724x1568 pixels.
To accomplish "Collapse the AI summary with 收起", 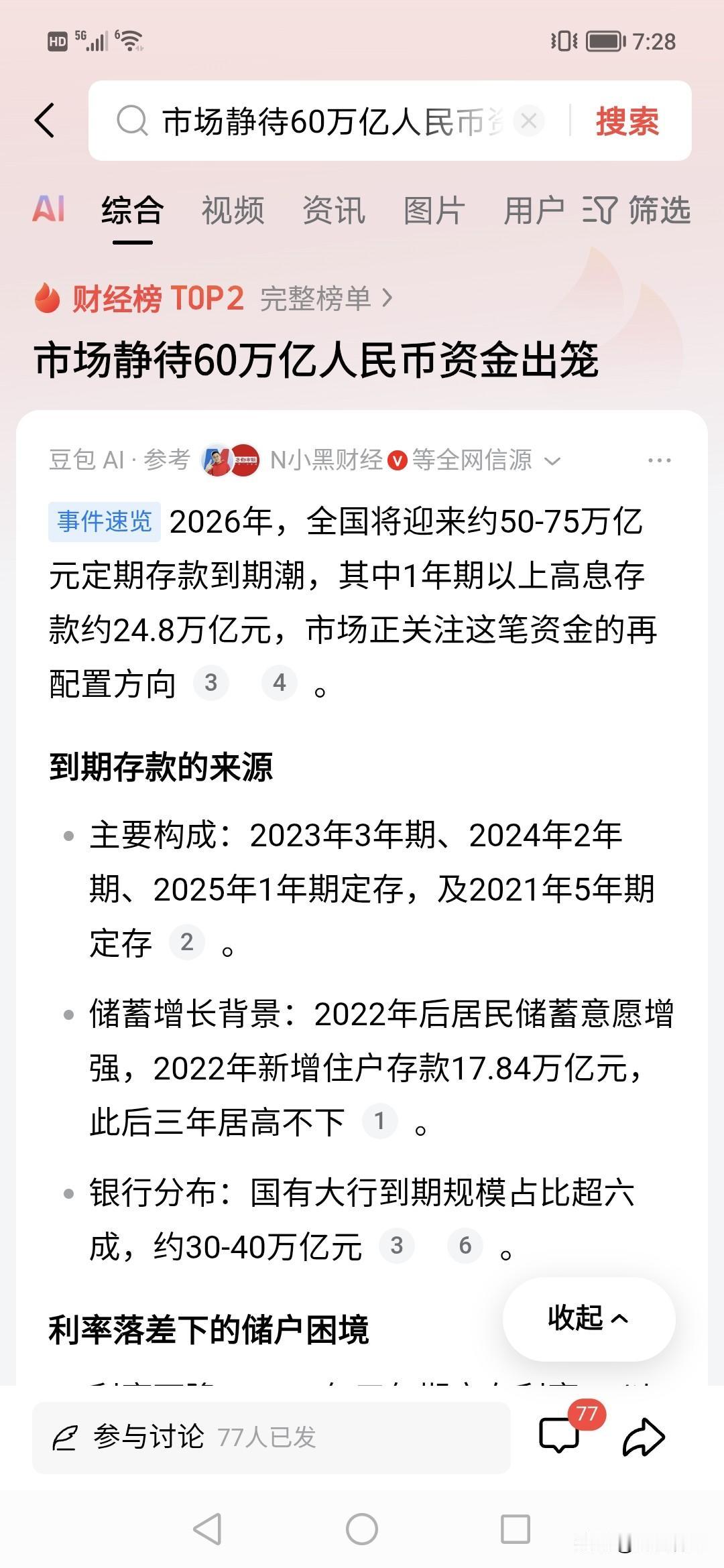I will pyautogui.click(x=588, y=1317).
